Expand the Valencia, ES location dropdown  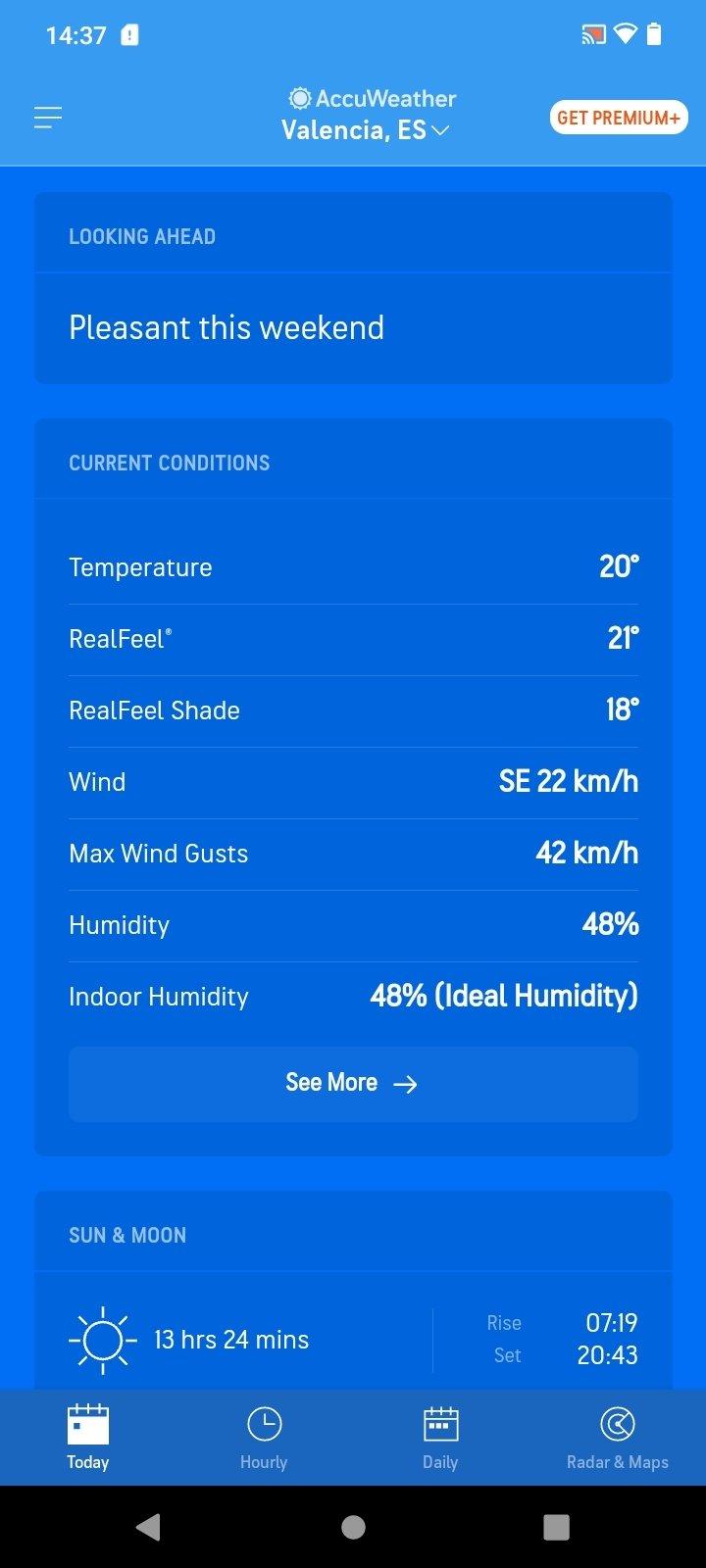click(x=365, y=130)
